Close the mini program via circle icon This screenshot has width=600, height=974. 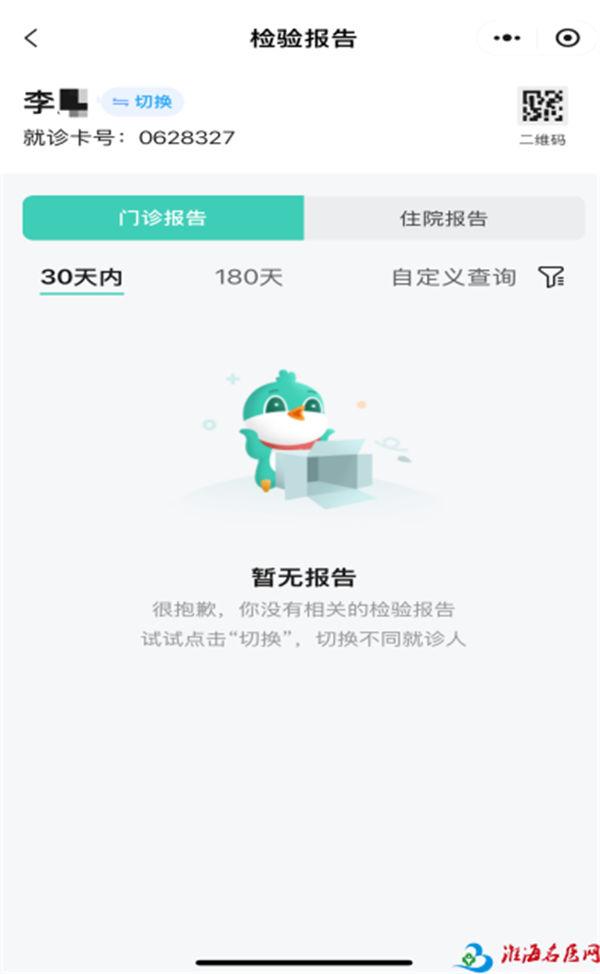click(567, 38)
